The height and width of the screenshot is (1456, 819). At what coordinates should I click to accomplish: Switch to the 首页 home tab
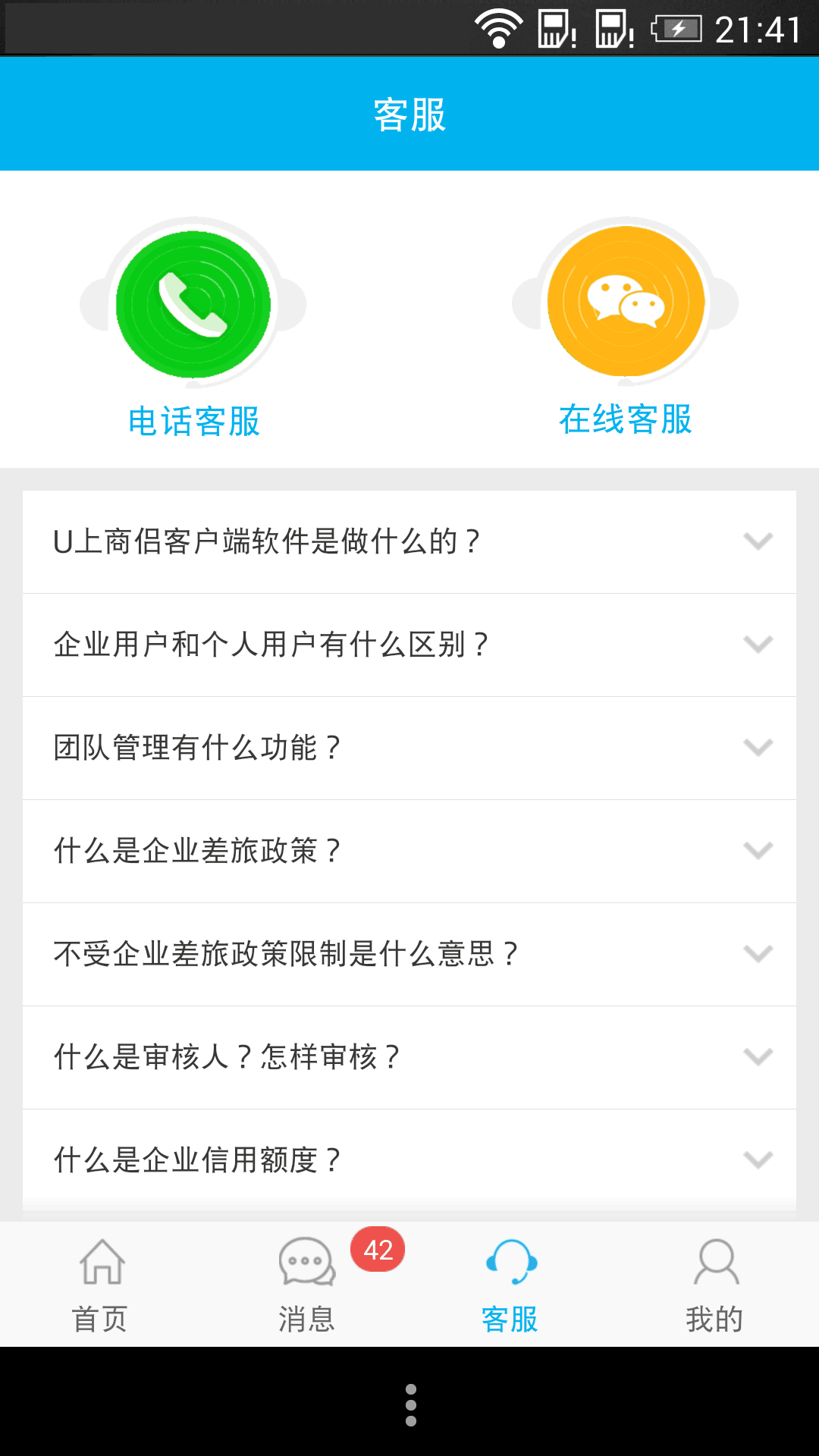[x=101, y=1285]
